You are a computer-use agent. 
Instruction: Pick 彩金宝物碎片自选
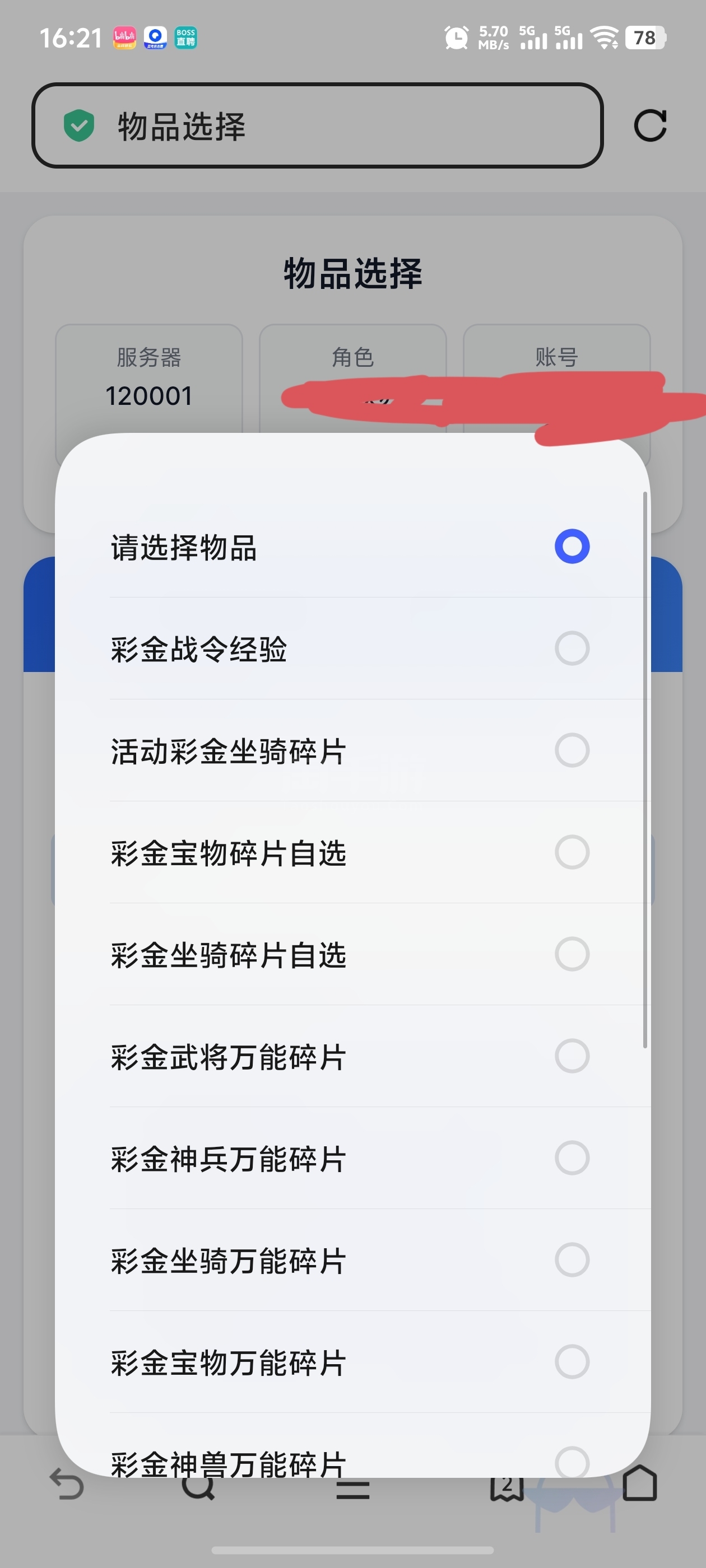coord(352,852)
